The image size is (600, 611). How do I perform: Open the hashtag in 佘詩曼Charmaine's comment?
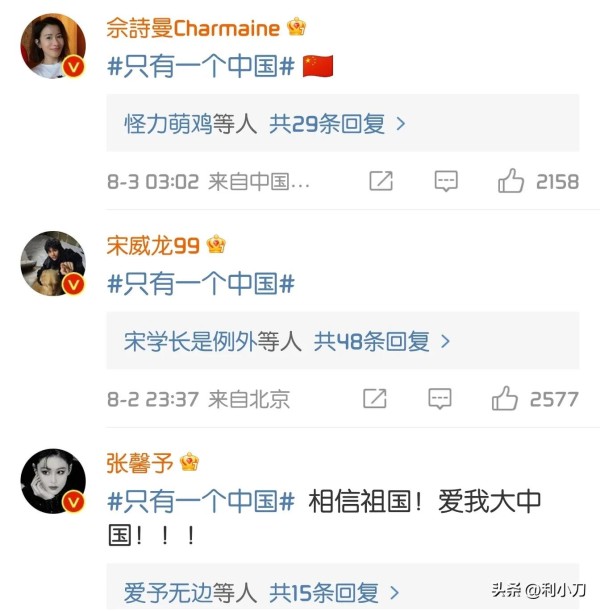point(200,67)
